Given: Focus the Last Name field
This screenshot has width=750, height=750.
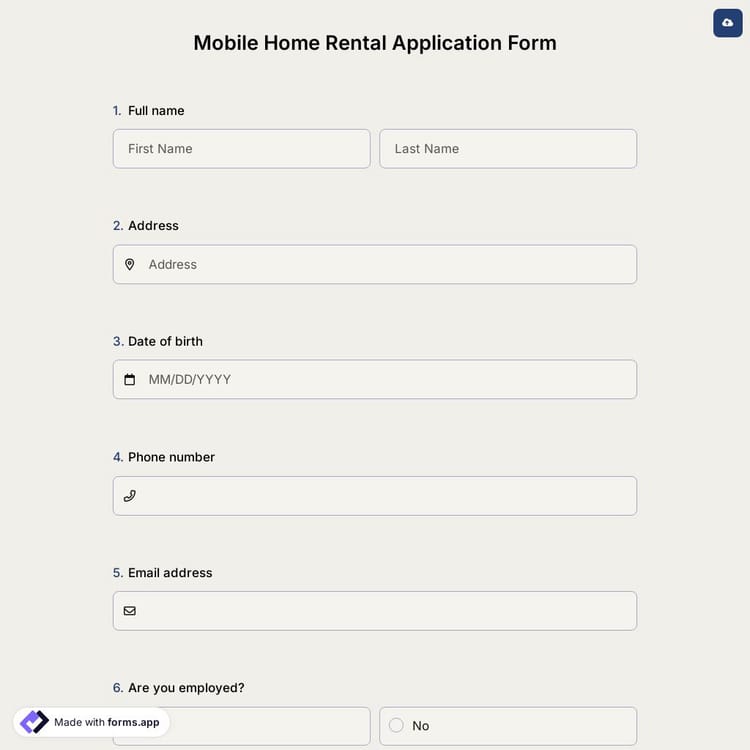Looking at the screenshot, I should pos(508,149).
